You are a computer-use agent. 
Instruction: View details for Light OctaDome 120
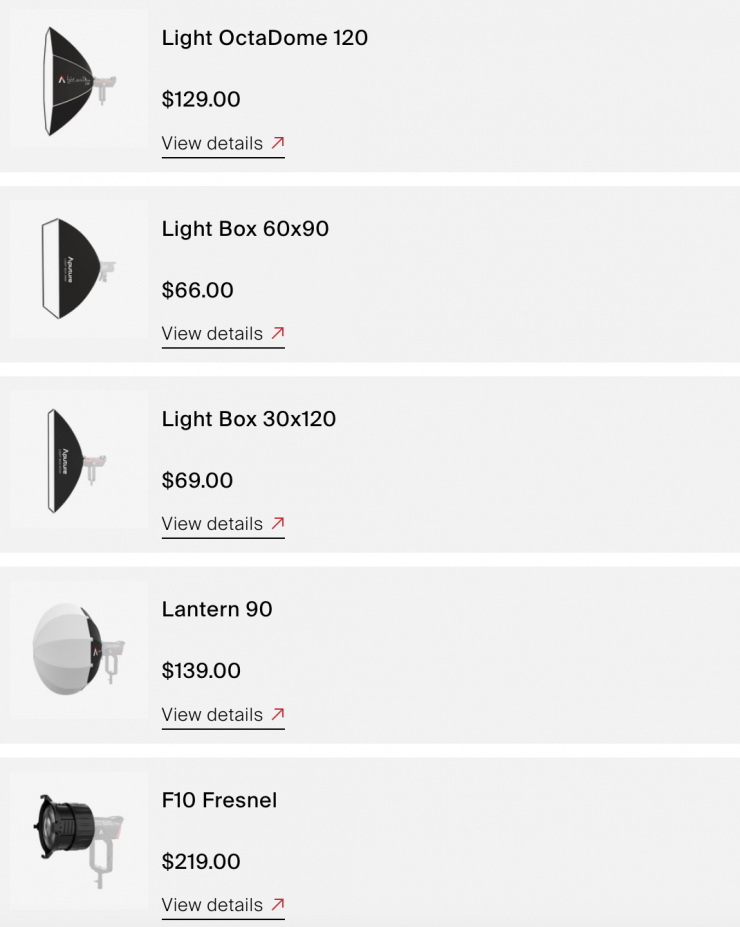pyautogui.click(x=222, y=143)
